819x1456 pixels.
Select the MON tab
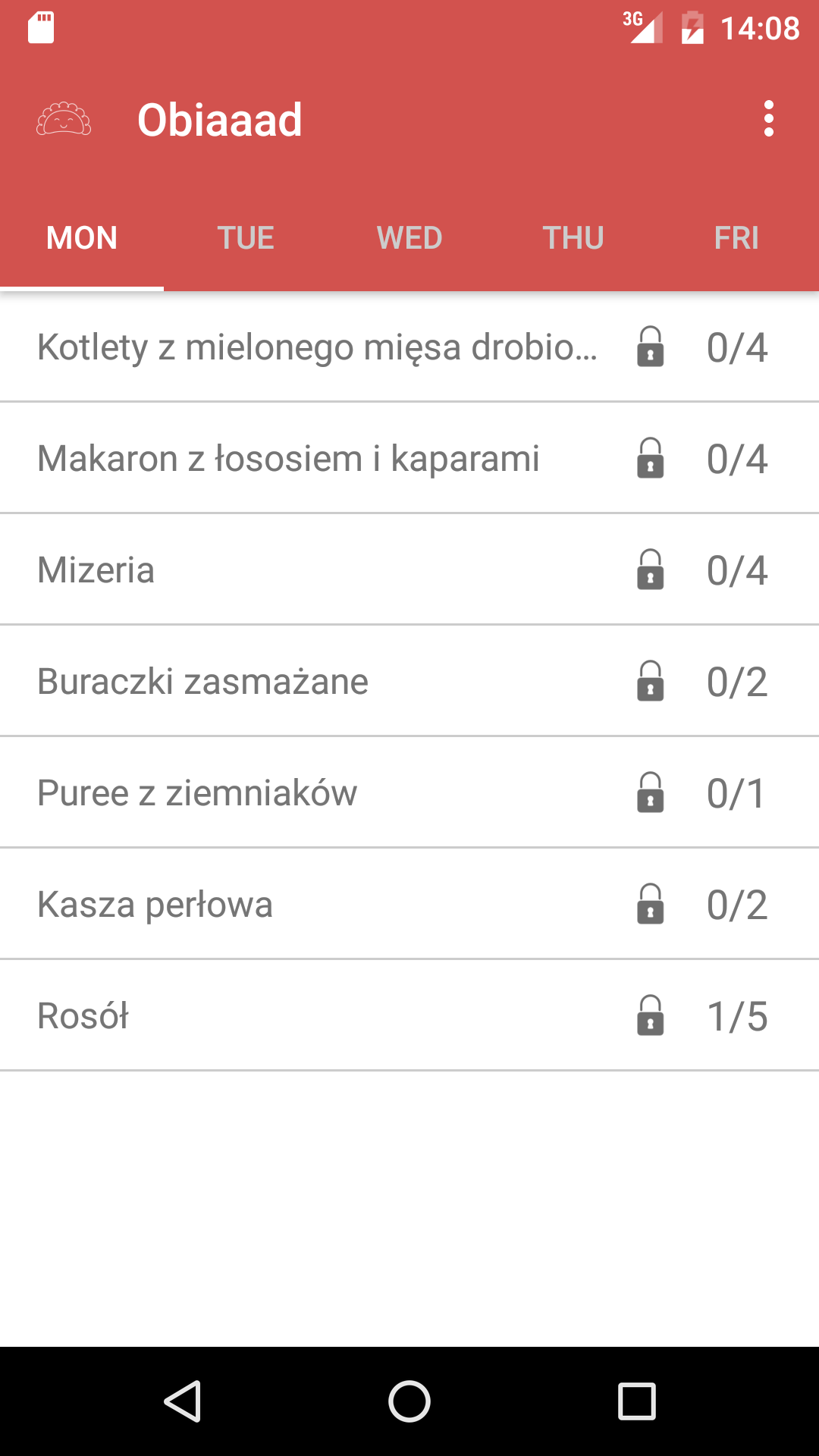(x=82, y=238)
